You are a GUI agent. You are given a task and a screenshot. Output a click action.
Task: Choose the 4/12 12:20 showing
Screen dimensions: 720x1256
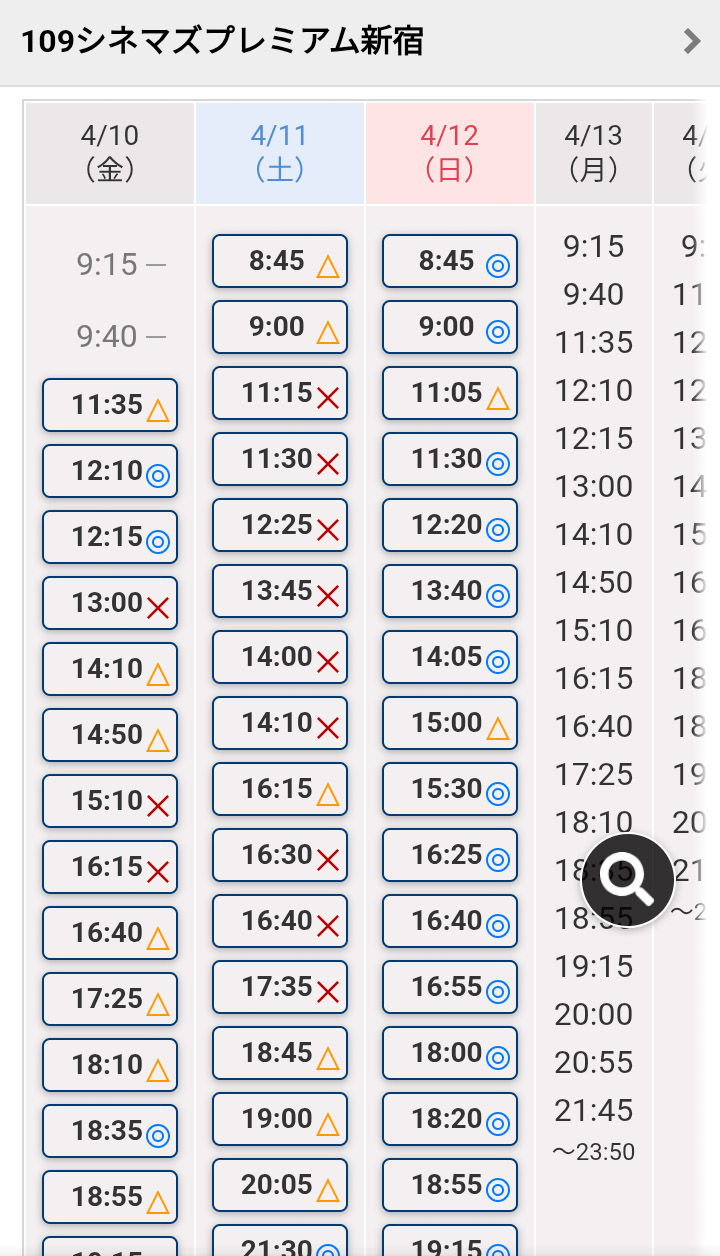[450, 525]
